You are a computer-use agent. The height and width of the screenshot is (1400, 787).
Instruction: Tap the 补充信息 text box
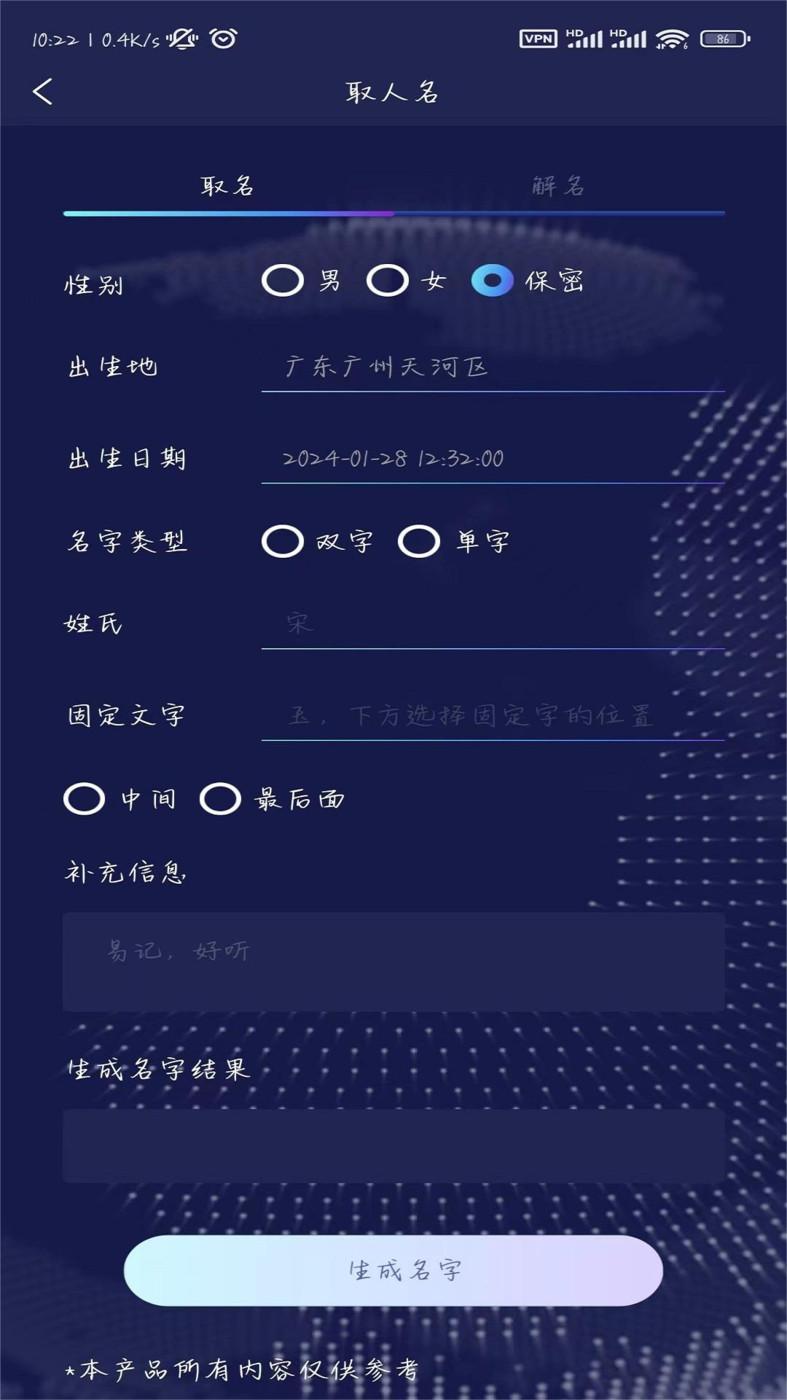pyautogui.click(x=393, y=961)
